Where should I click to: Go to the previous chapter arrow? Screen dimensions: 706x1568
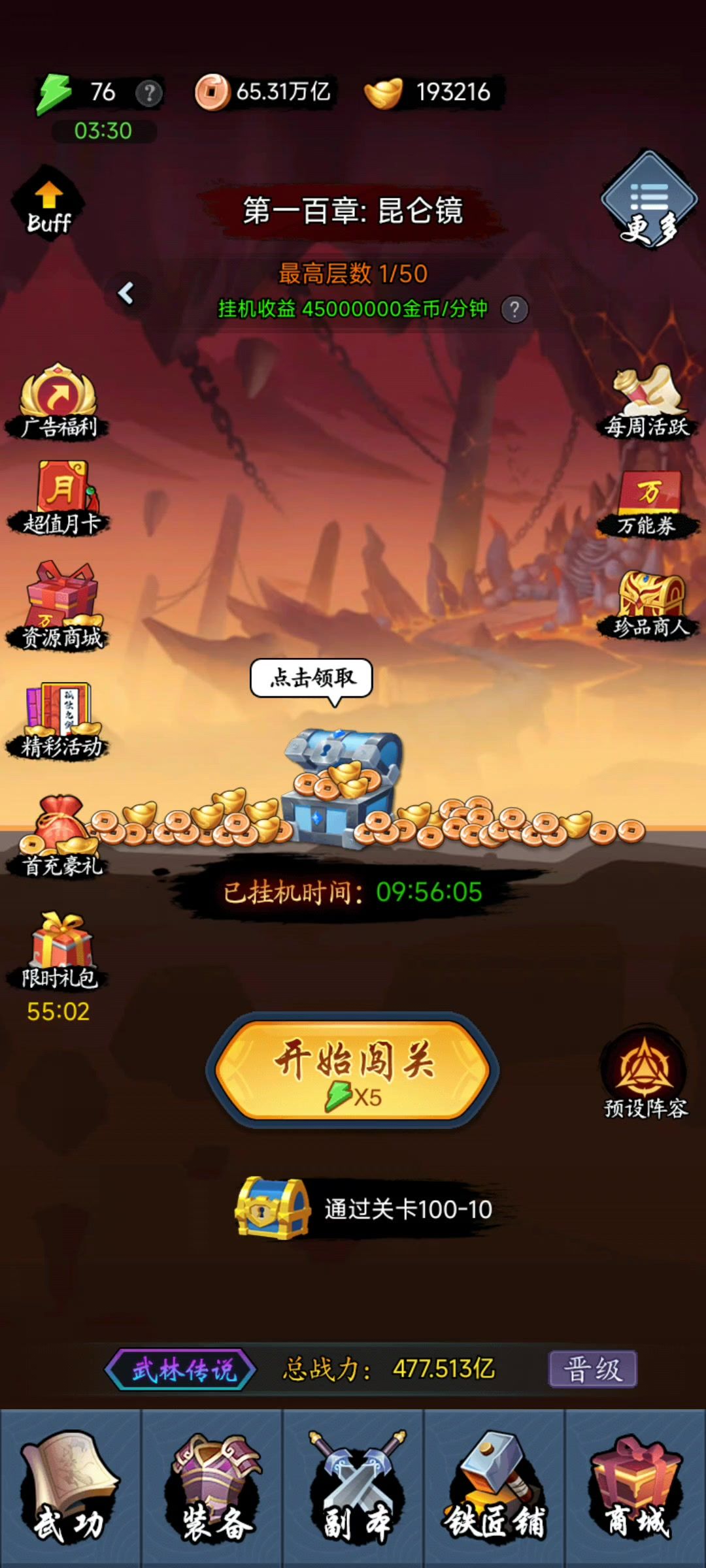[126, 293]
